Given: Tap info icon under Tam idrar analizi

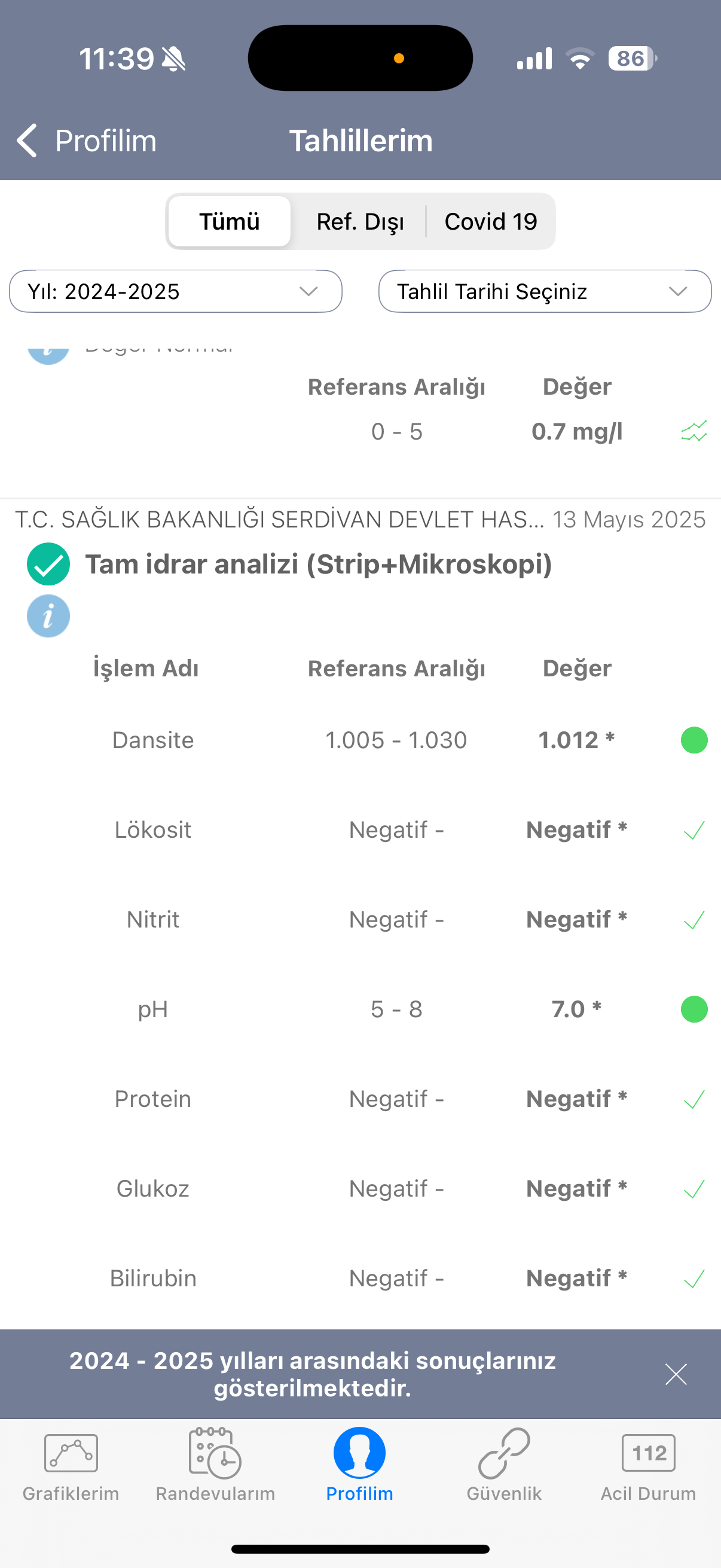Looking at the screenshot, I should [48, 616].
